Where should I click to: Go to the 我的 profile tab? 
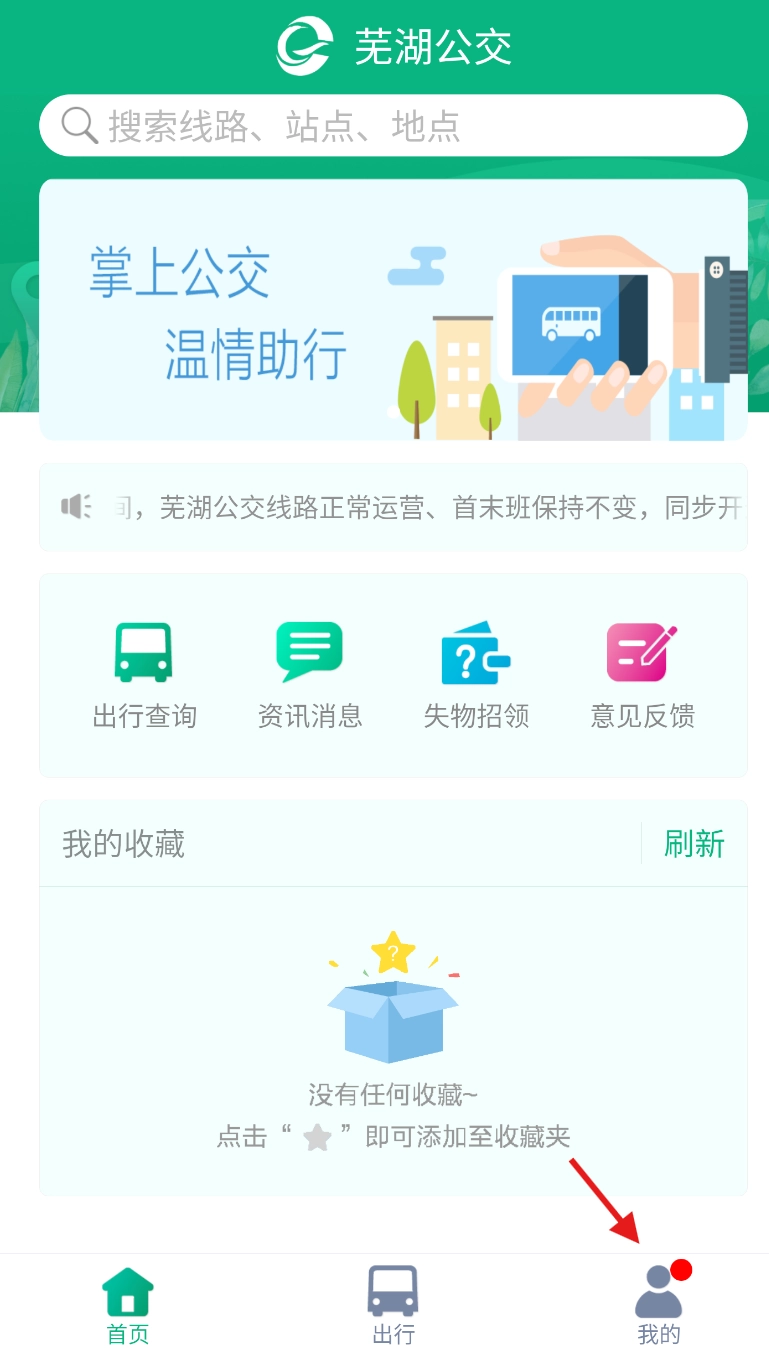tap(659, 1303)
